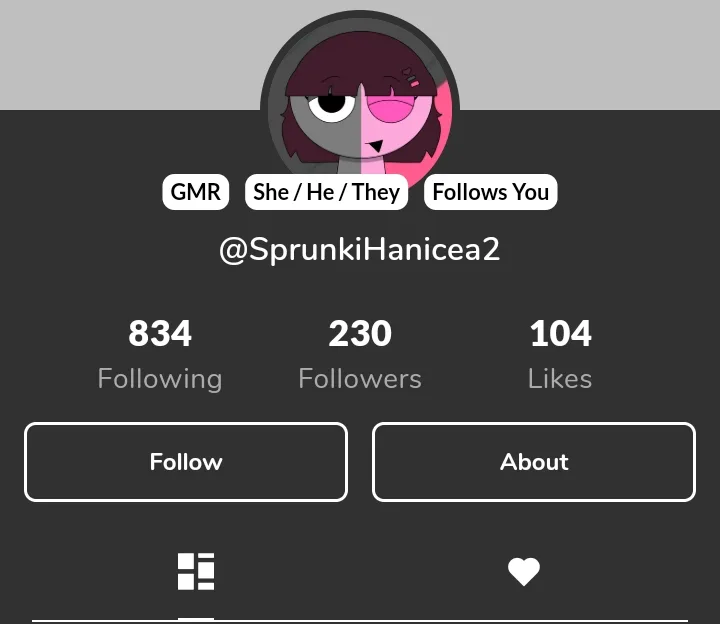Open the 834 Following list
The height and width of the screenshot is (624, 720).
click(x=160, y=354)
